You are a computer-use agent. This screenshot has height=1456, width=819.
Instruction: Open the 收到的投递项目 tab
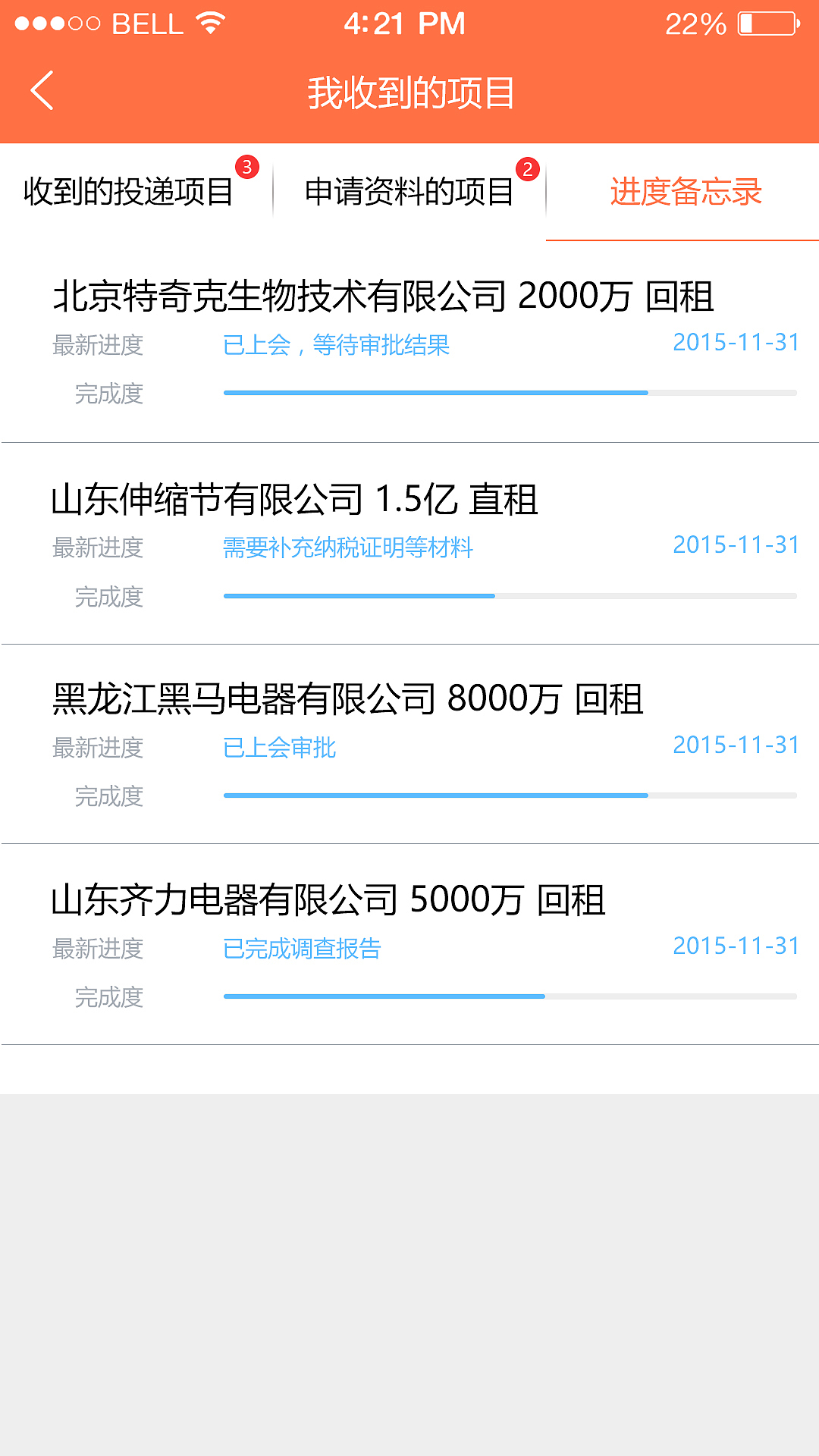[x=129, y=192]
